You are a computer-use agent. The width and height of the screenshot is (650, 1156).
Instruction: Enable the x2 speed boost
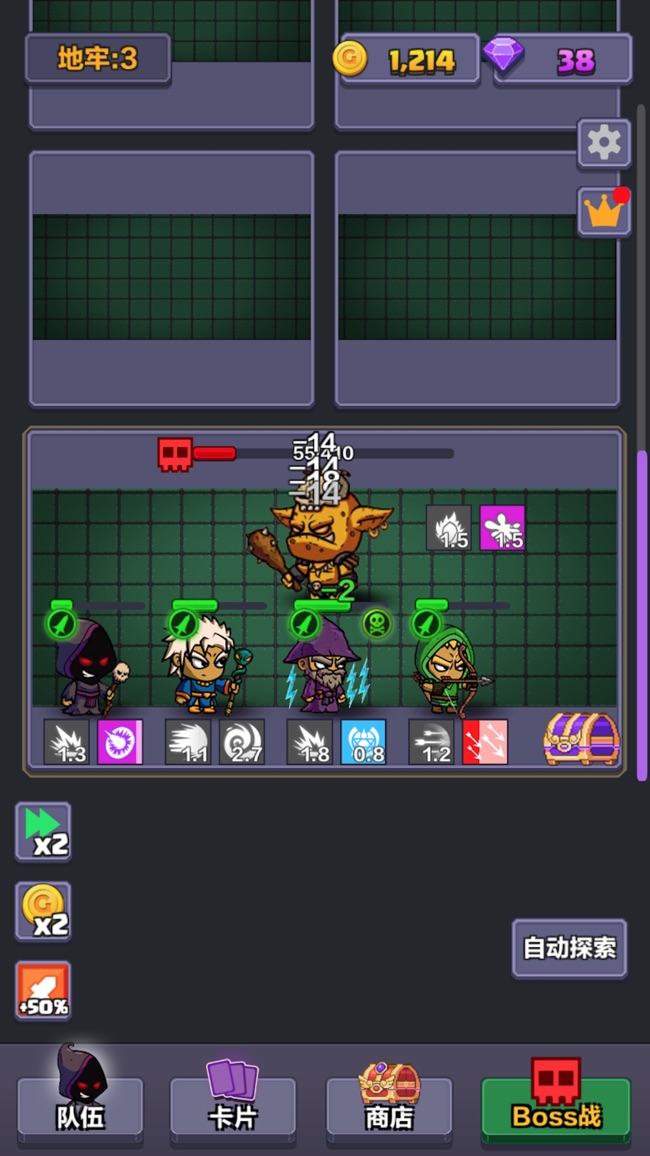[x=43, y=831]
